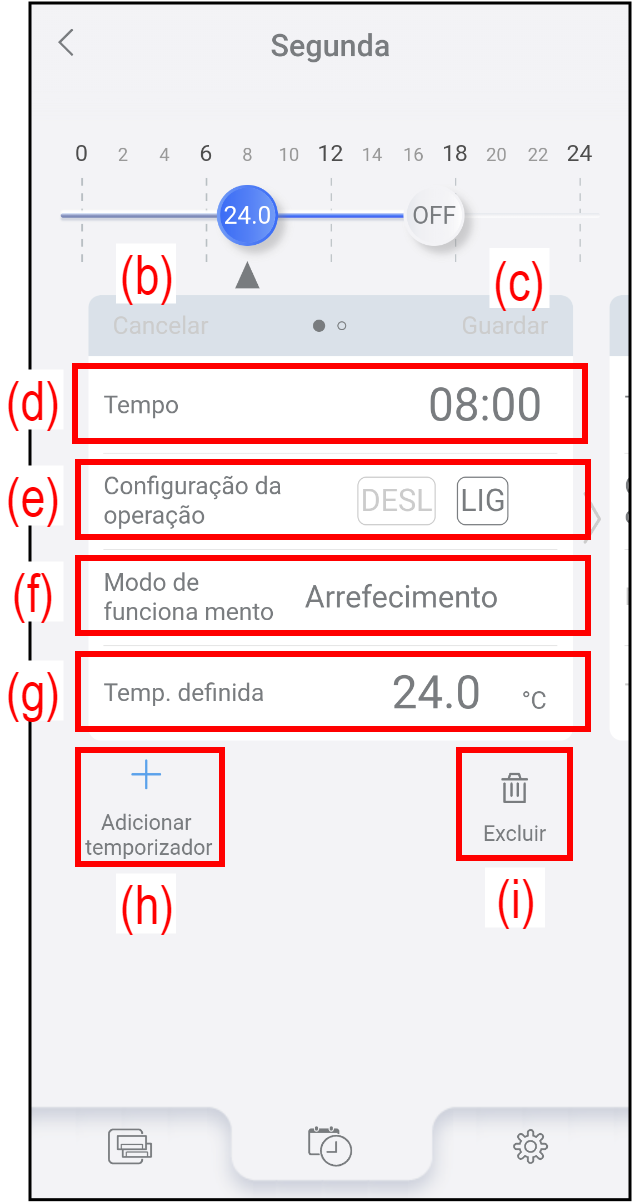This screenshot has width=634, height=1204.
Task: Delete this timer with Excluir
Action: [x=514, y=805]
